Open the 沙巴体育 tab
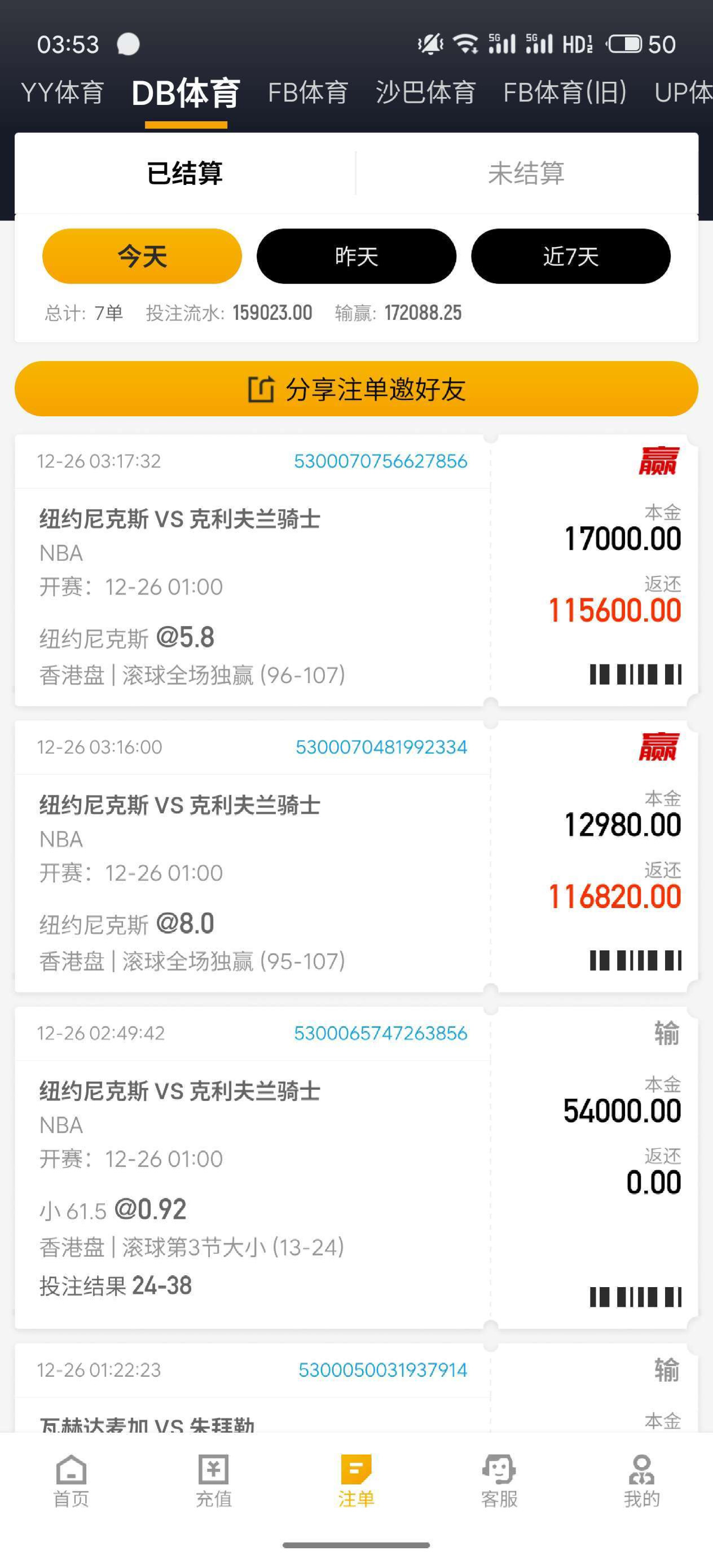The image size is (713, 1568). [x=425, y=93]
